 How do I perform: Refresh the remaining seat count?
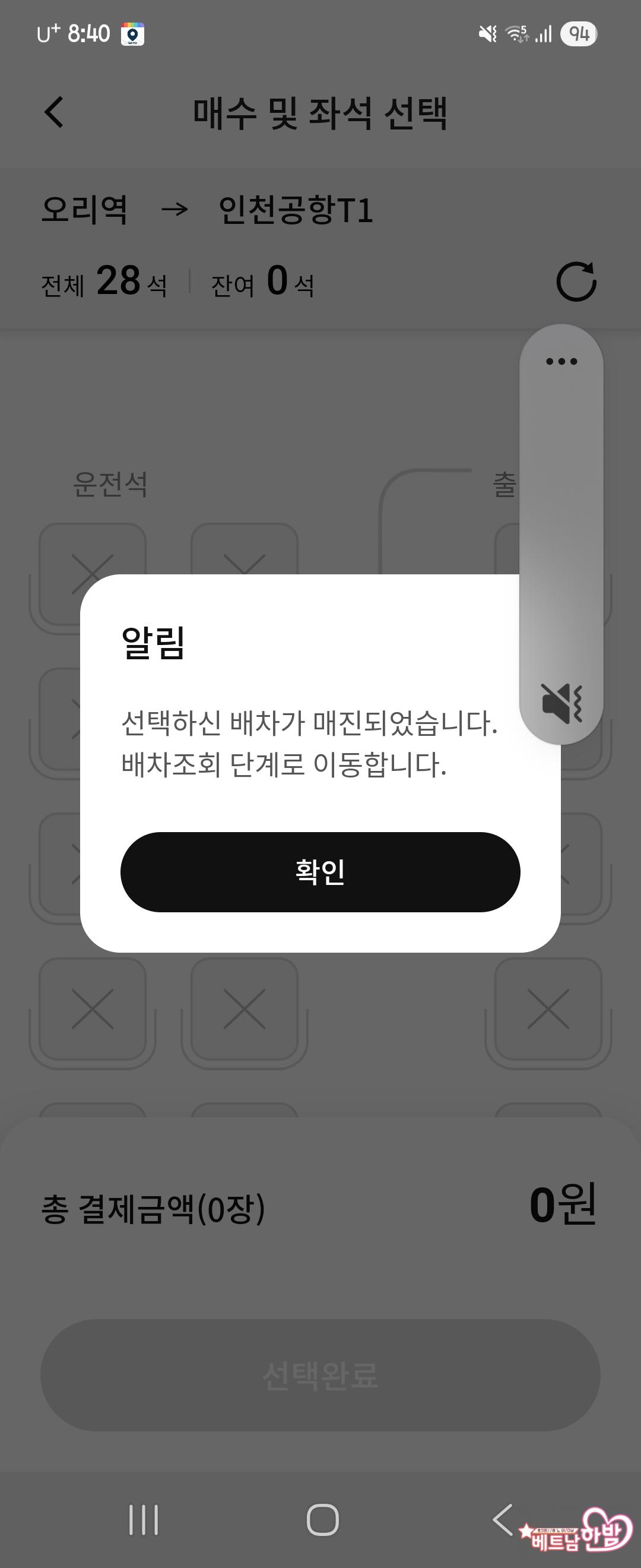(x=575, y=282)
